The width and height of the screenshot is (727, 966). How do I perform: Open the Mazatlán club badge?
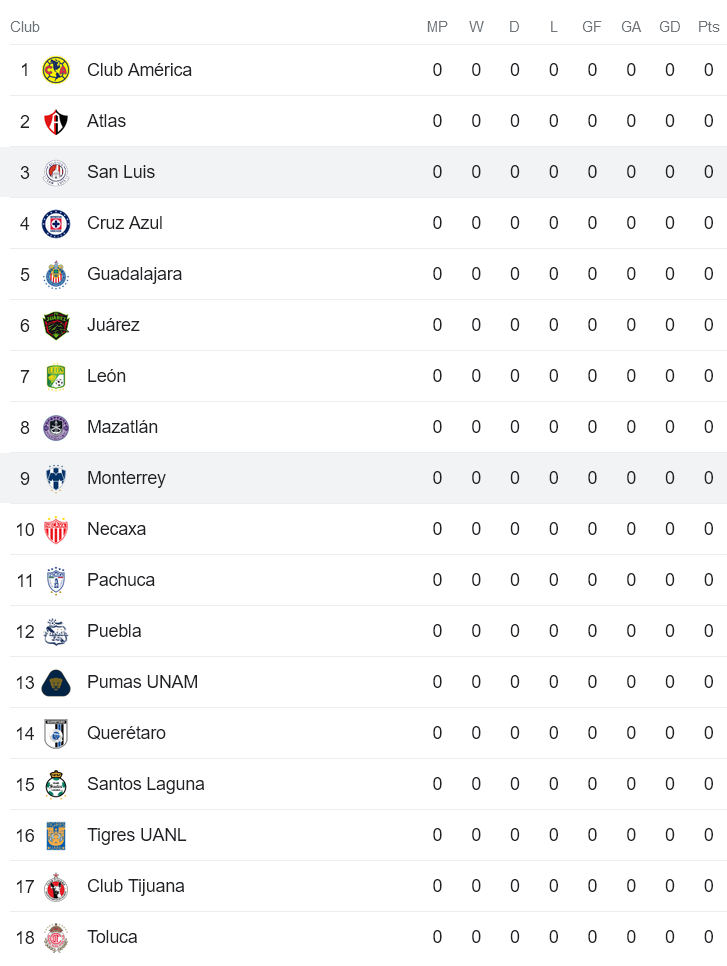[x=57, y=426]
